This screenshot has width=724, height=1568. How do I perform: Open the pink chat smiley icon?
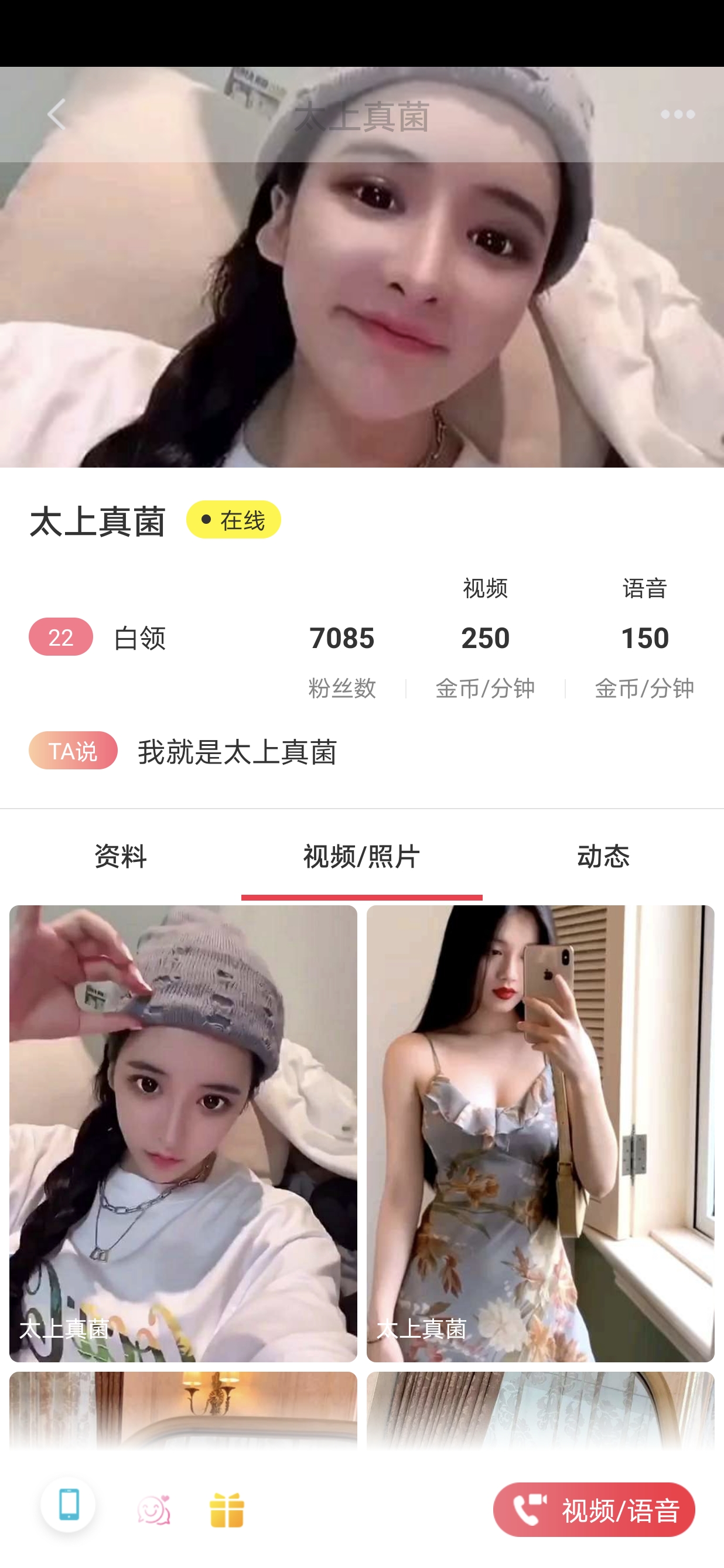(x=153, y=1510)
